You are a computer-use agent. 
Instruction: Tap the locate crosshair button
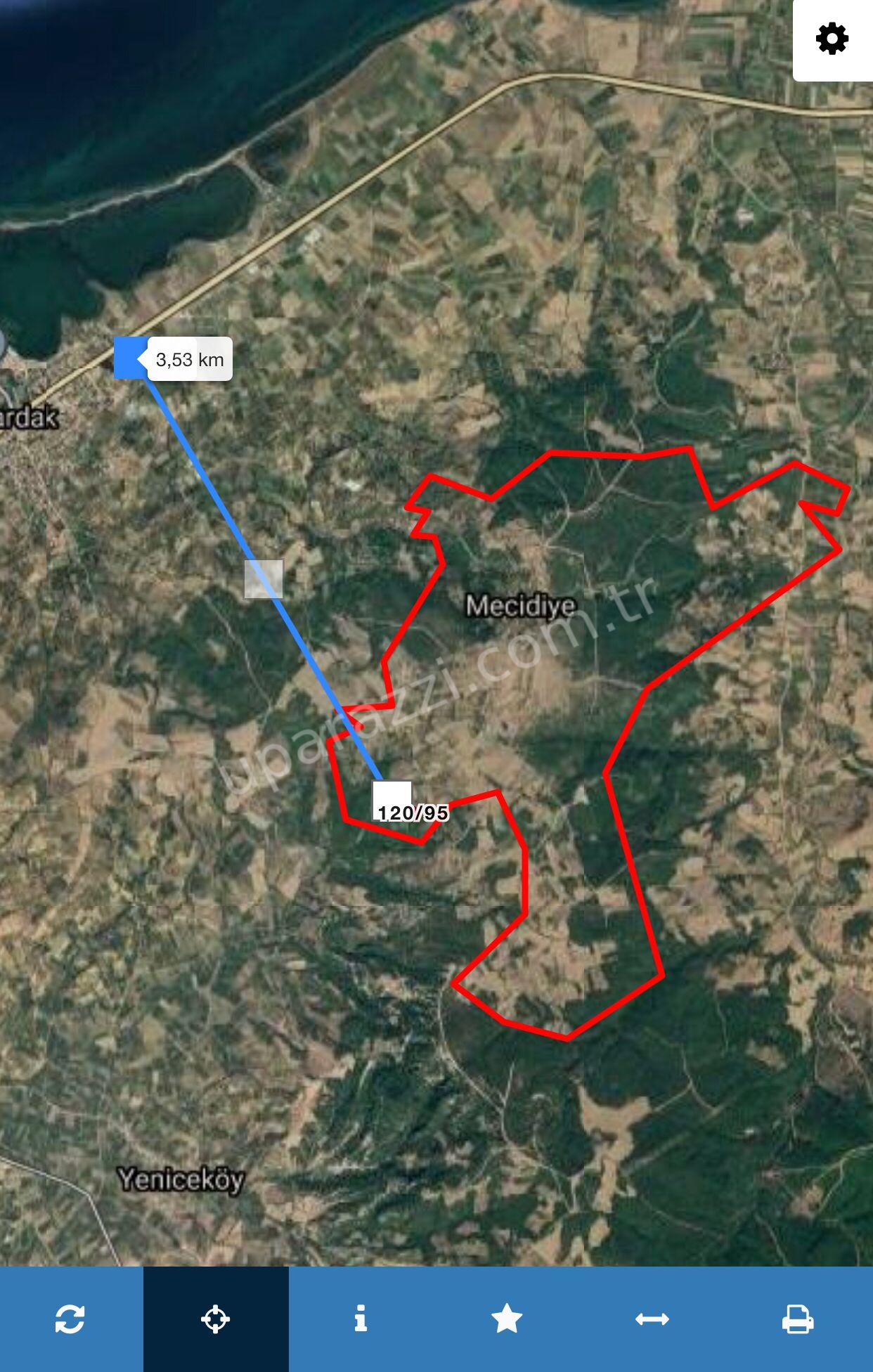(x=216, y=1319)
